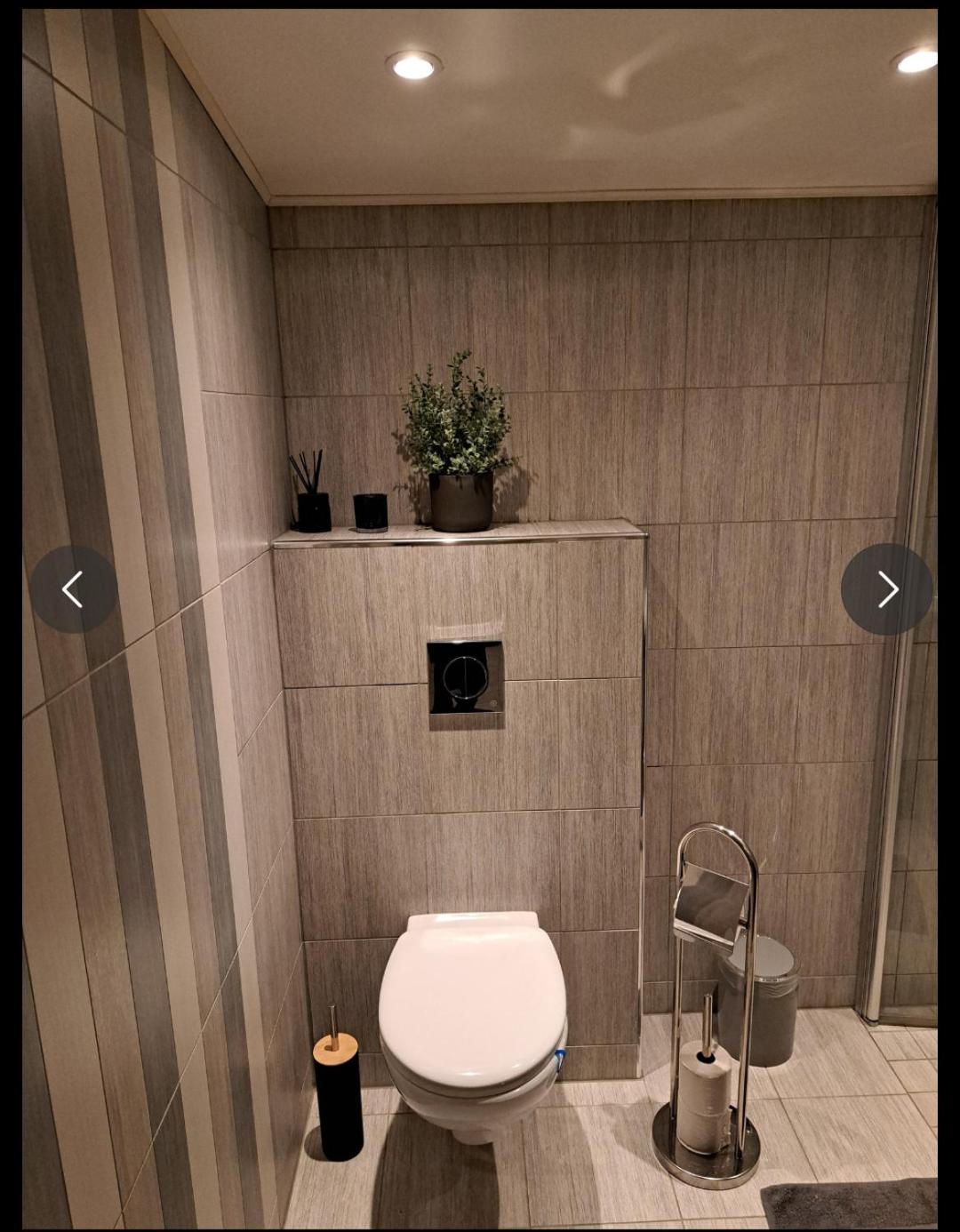Go to the previous photo
This screenshot has width=960, height=1232.
tap(73, 589)
